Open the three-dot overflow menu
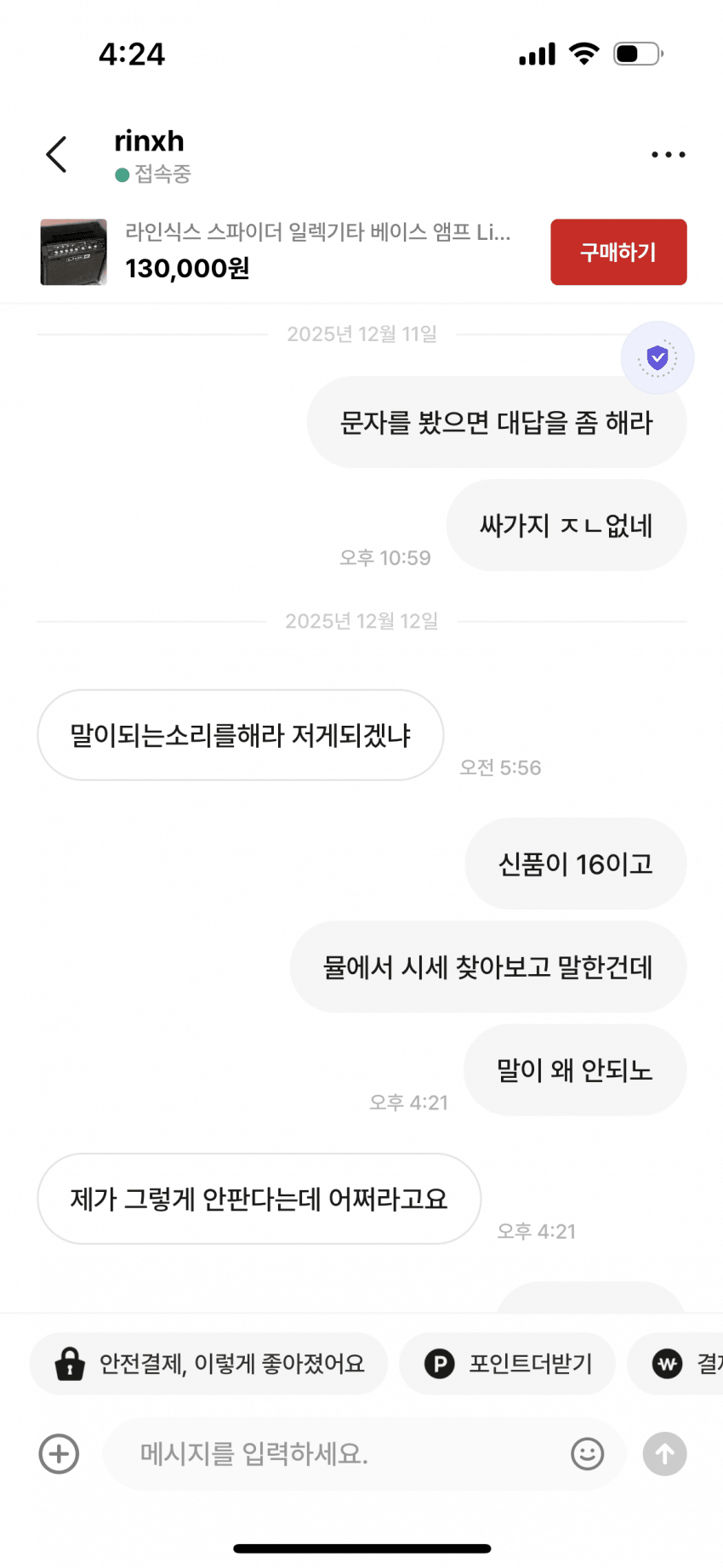Viewport: 723px width, 1568px height. (x=668, y=155)
